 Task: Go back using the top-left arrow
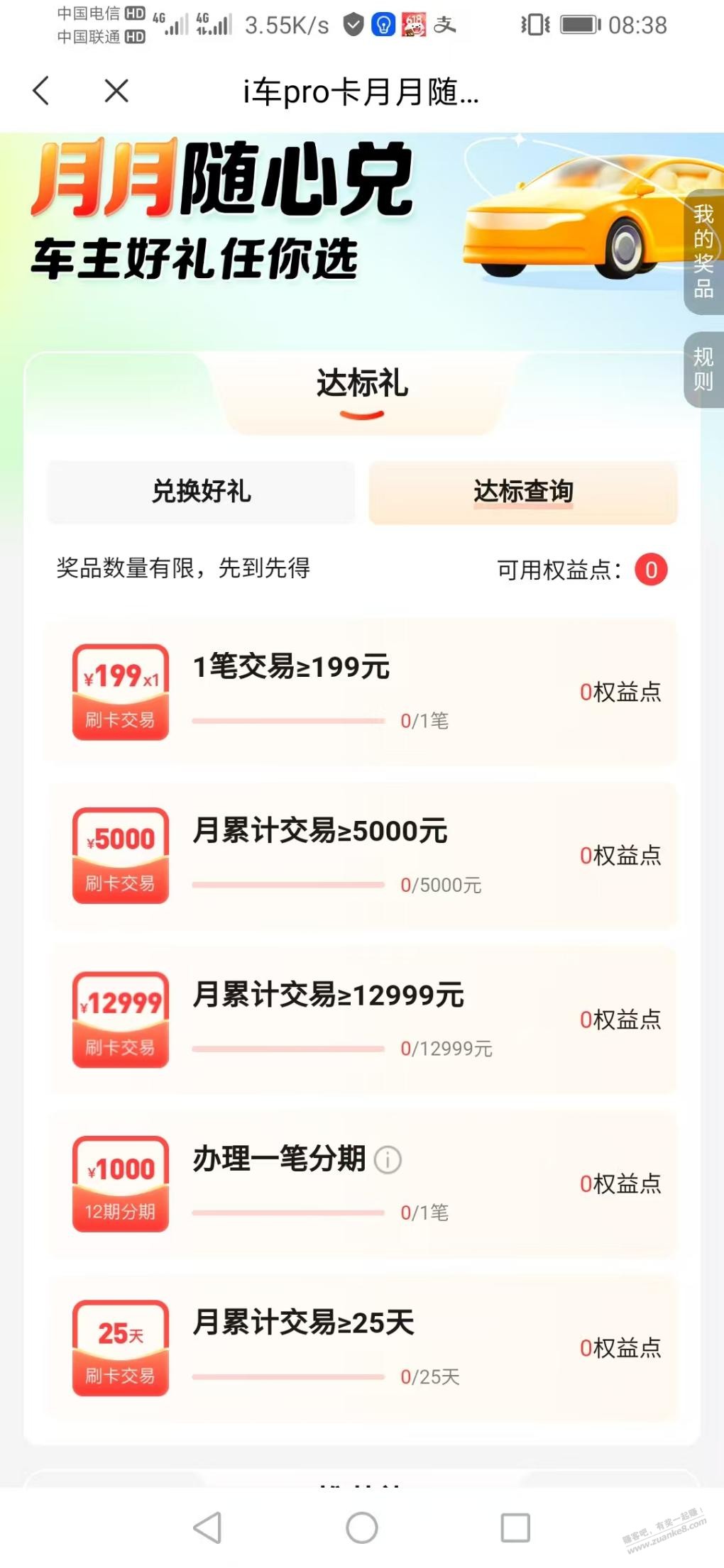click(41, 91)
